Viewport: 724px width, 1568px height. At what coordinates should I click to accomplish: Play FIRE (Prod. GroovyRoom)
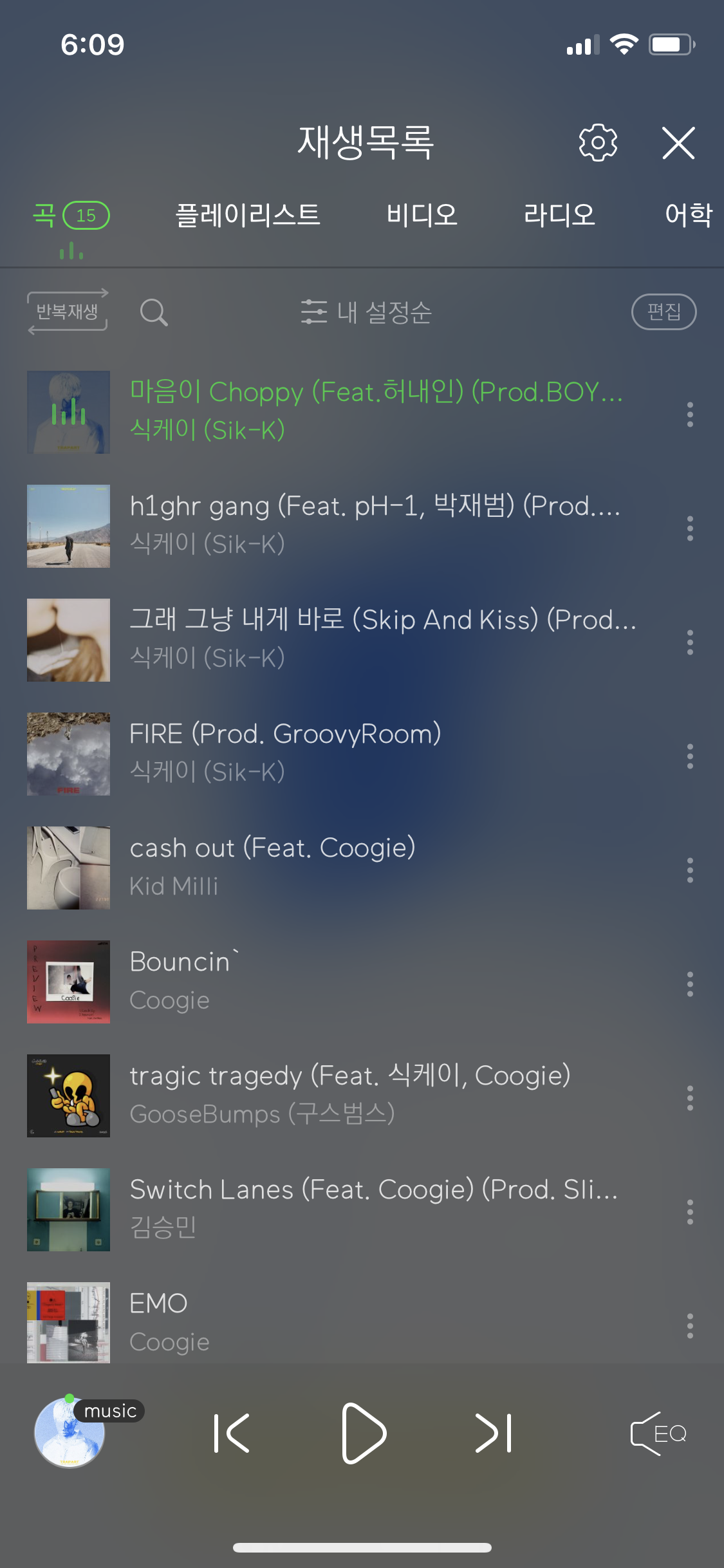[286, 752]
